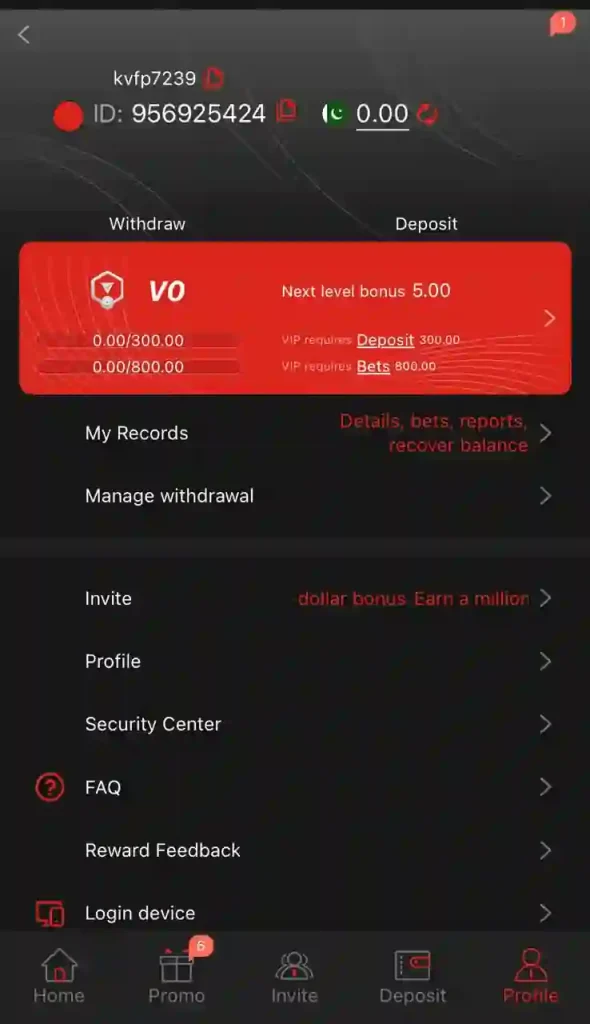Screen dimensions: 590x1024
Task: Open Security Center
Action: coord(295,724)
